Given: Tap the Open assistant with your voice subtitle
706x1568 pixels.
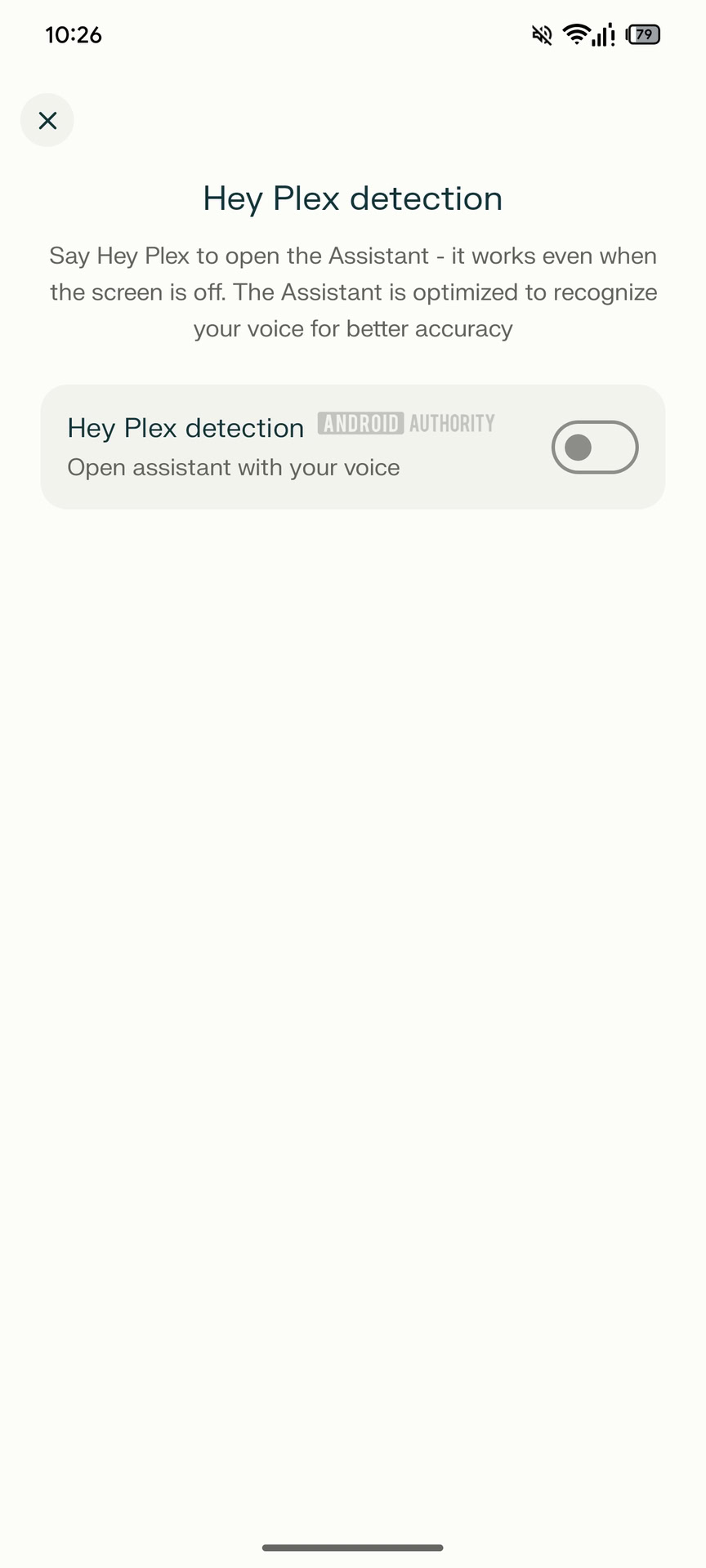Looking at the screenshot, I should click(233, 466).
